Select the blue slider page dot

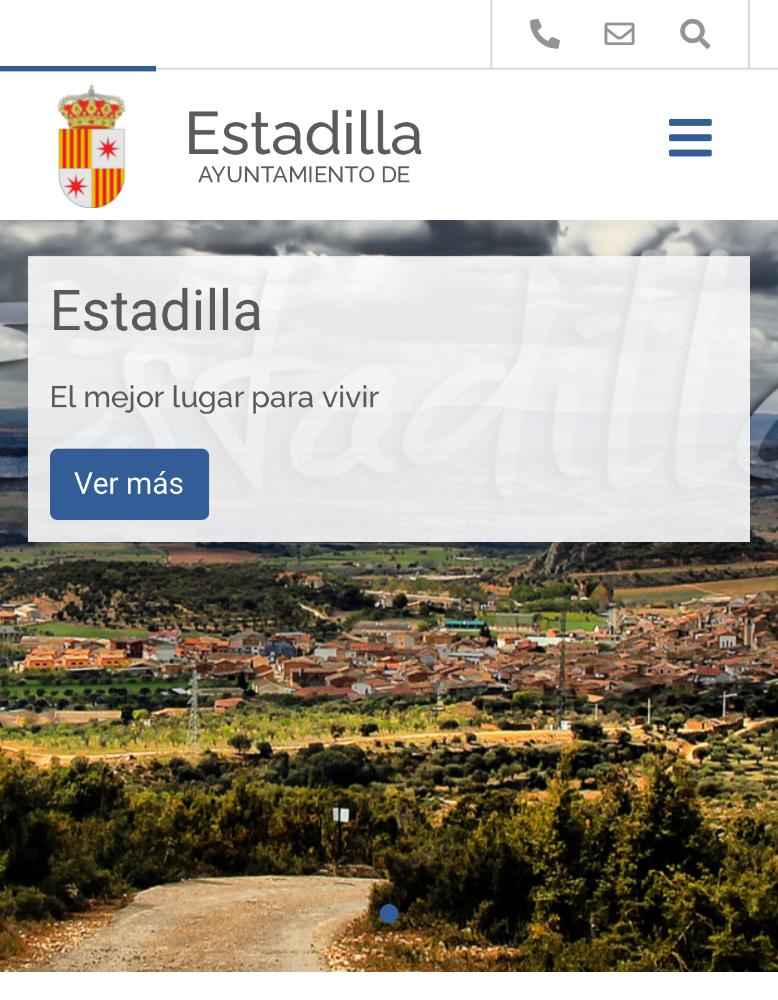[389, 913]
